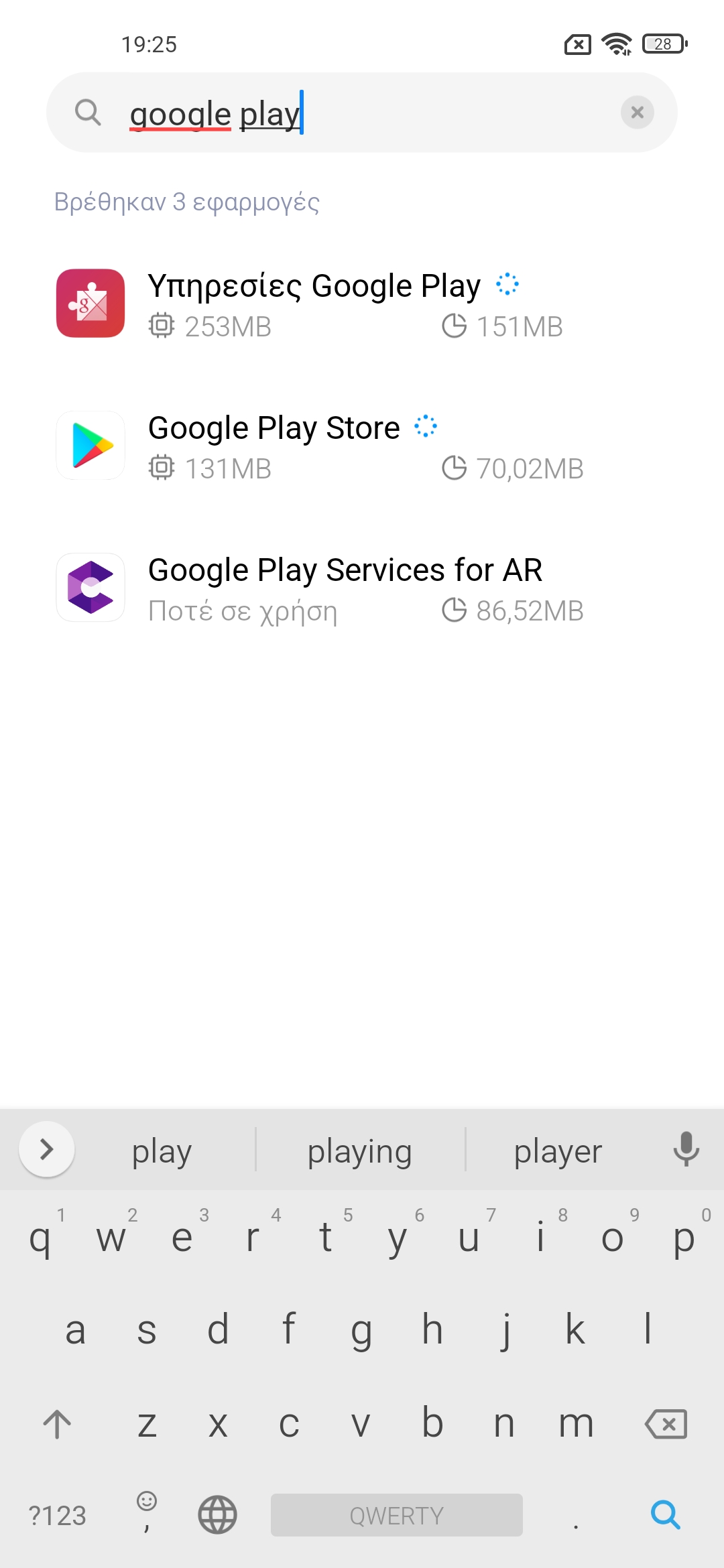The width and height of the screenshot is (724, 1568).
Task: Open Υπηρεσίες Google Play app details
Action: pos(314,304)
